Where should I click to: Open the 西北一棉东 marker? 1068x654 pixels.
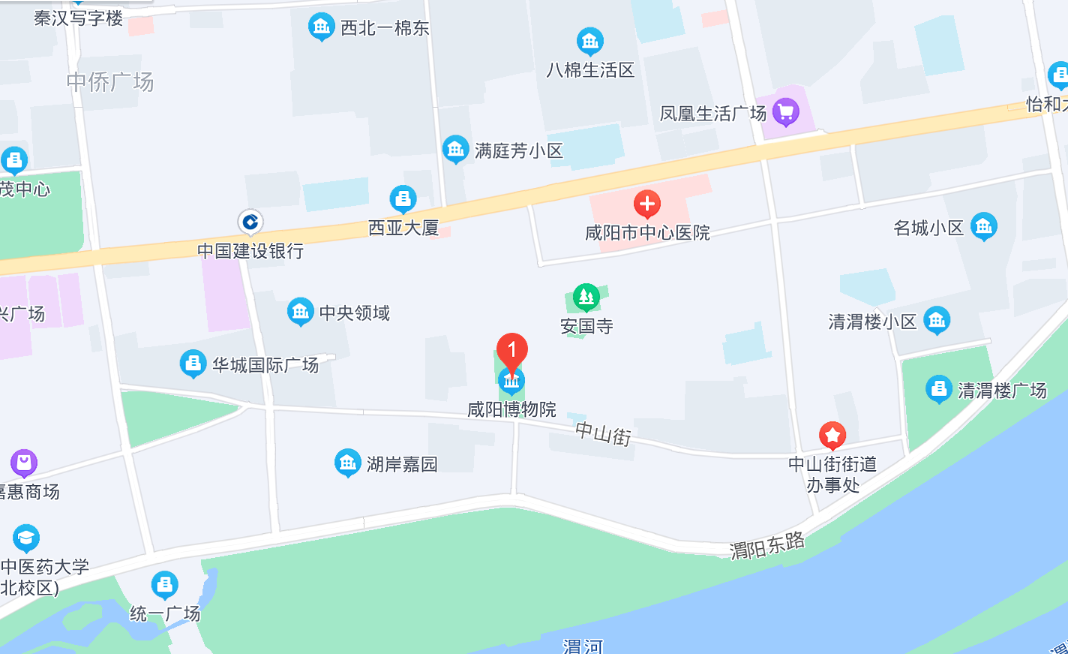(x=321, y=27)
